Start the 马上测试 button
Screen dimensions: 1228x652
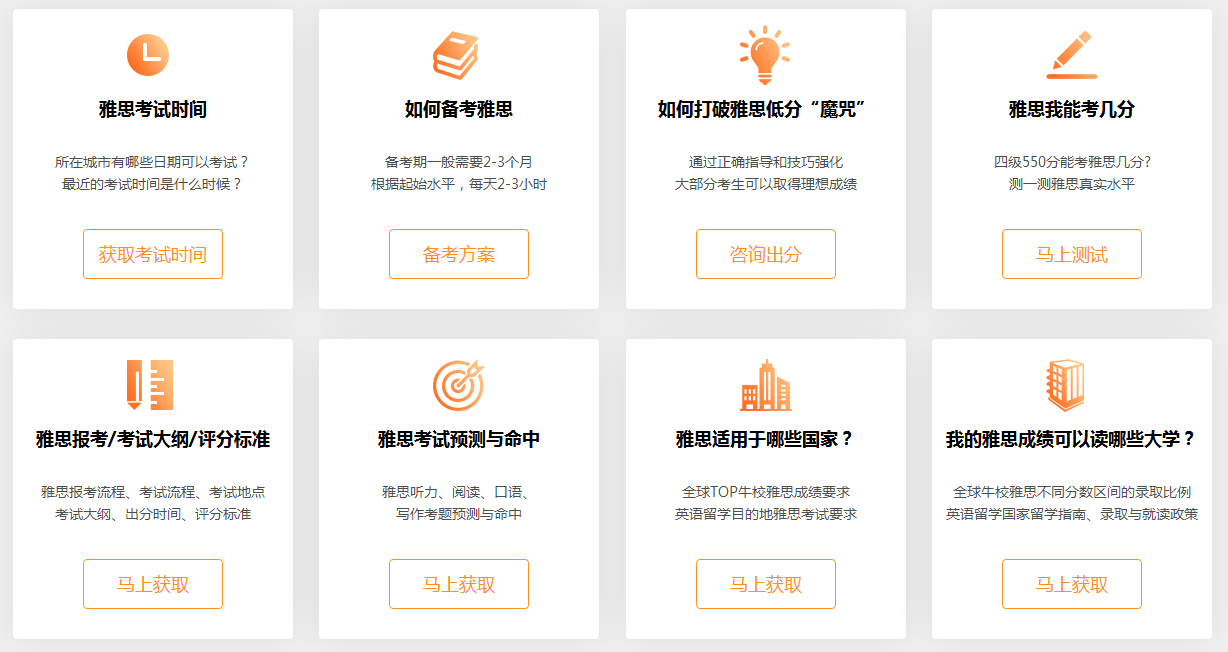1072,254
